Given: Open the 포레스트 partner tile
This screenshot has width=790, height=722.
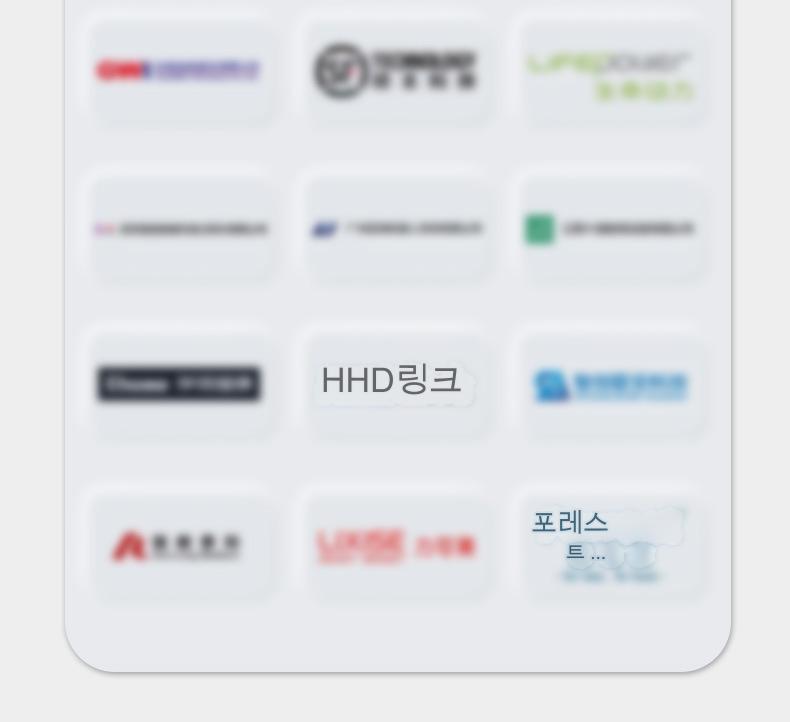Looking at the screenshot, I should [611, 545].
